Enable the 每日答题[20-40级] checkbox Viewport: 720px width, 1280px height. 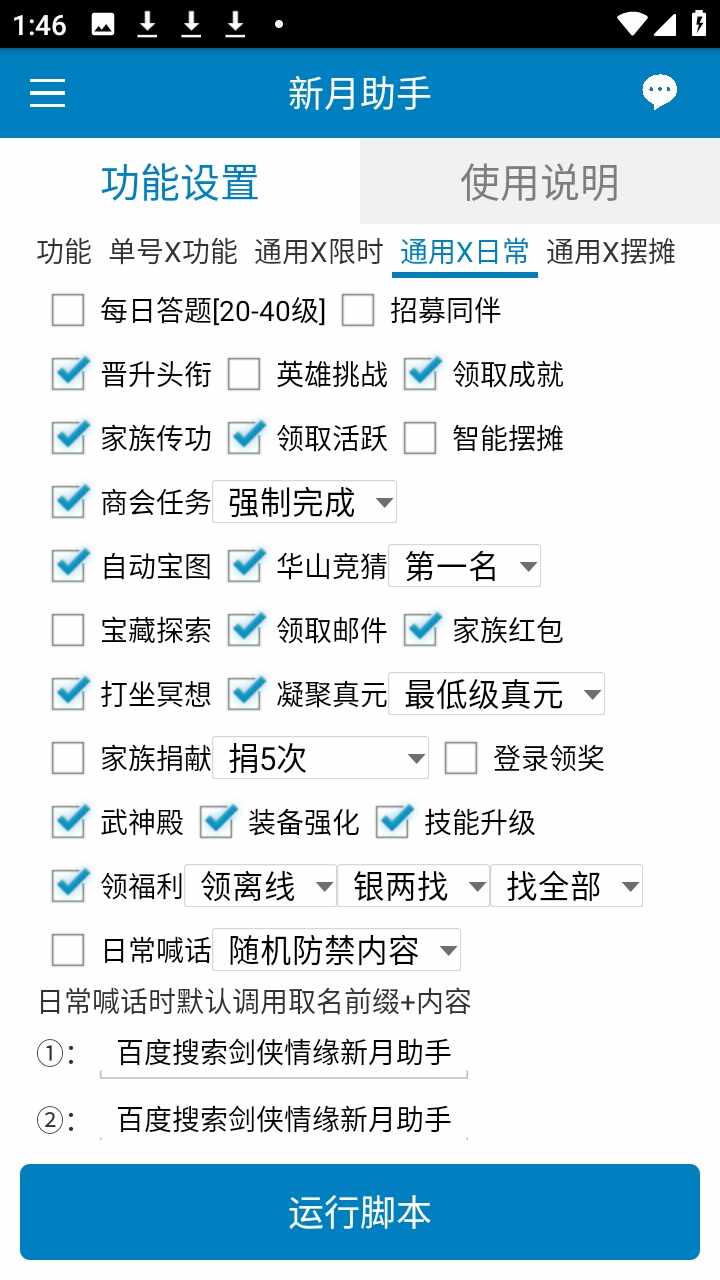68,311
